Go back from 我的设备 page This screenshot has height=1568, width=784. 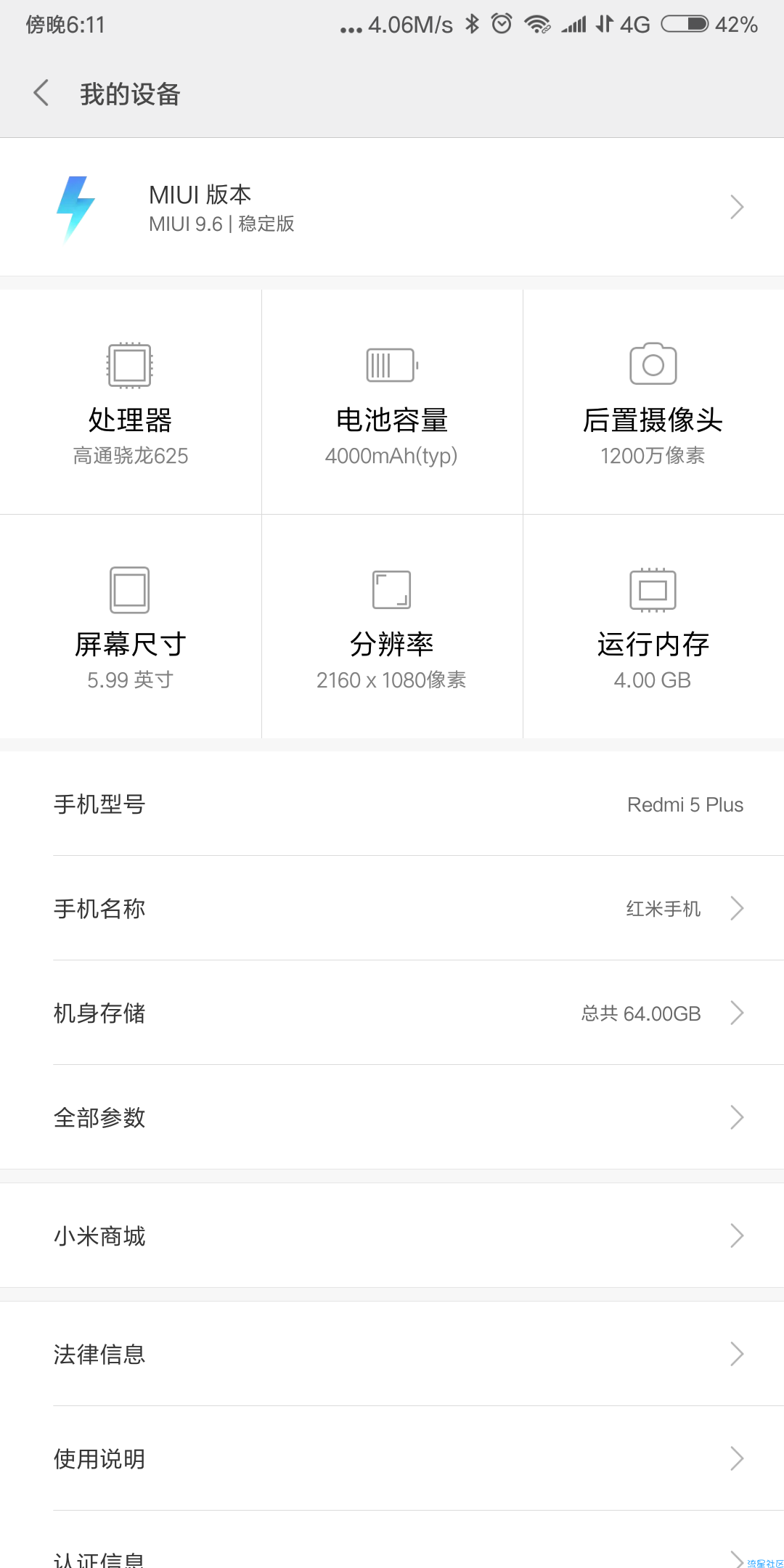pyautogui.click(x=41, y=94)
